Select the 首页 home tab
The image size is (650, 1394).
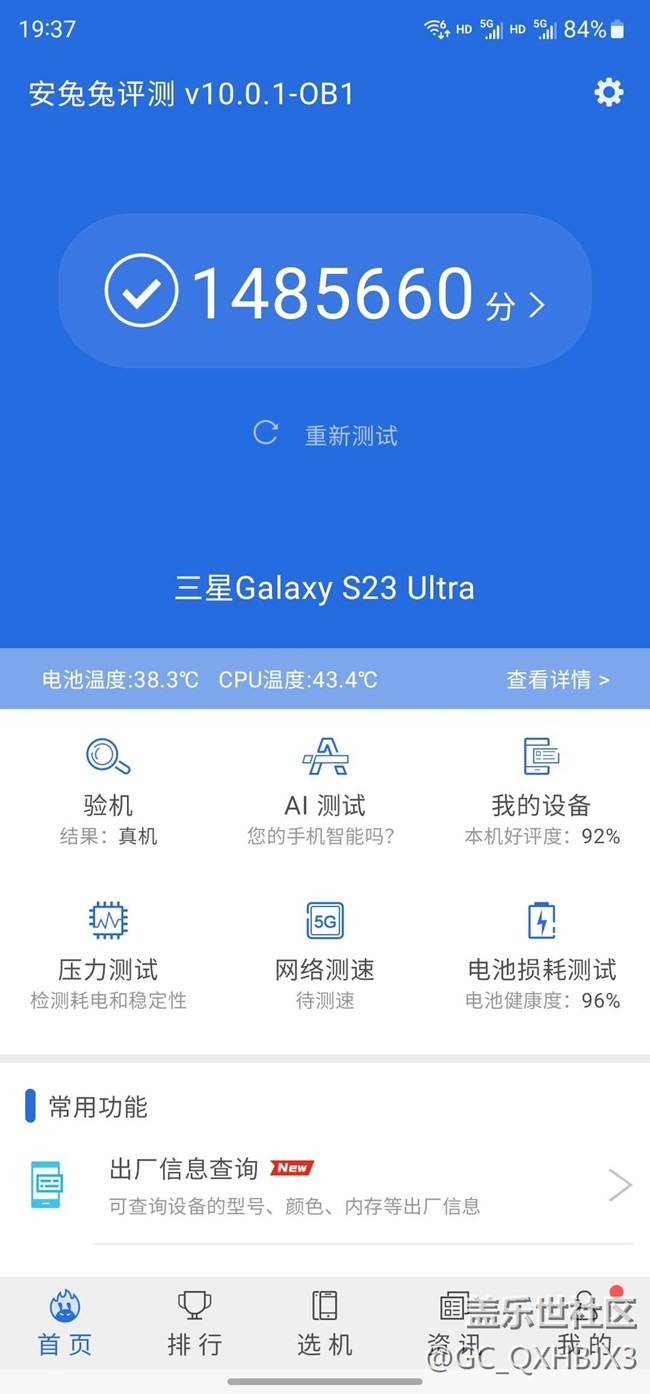[x=65, y=1322]
